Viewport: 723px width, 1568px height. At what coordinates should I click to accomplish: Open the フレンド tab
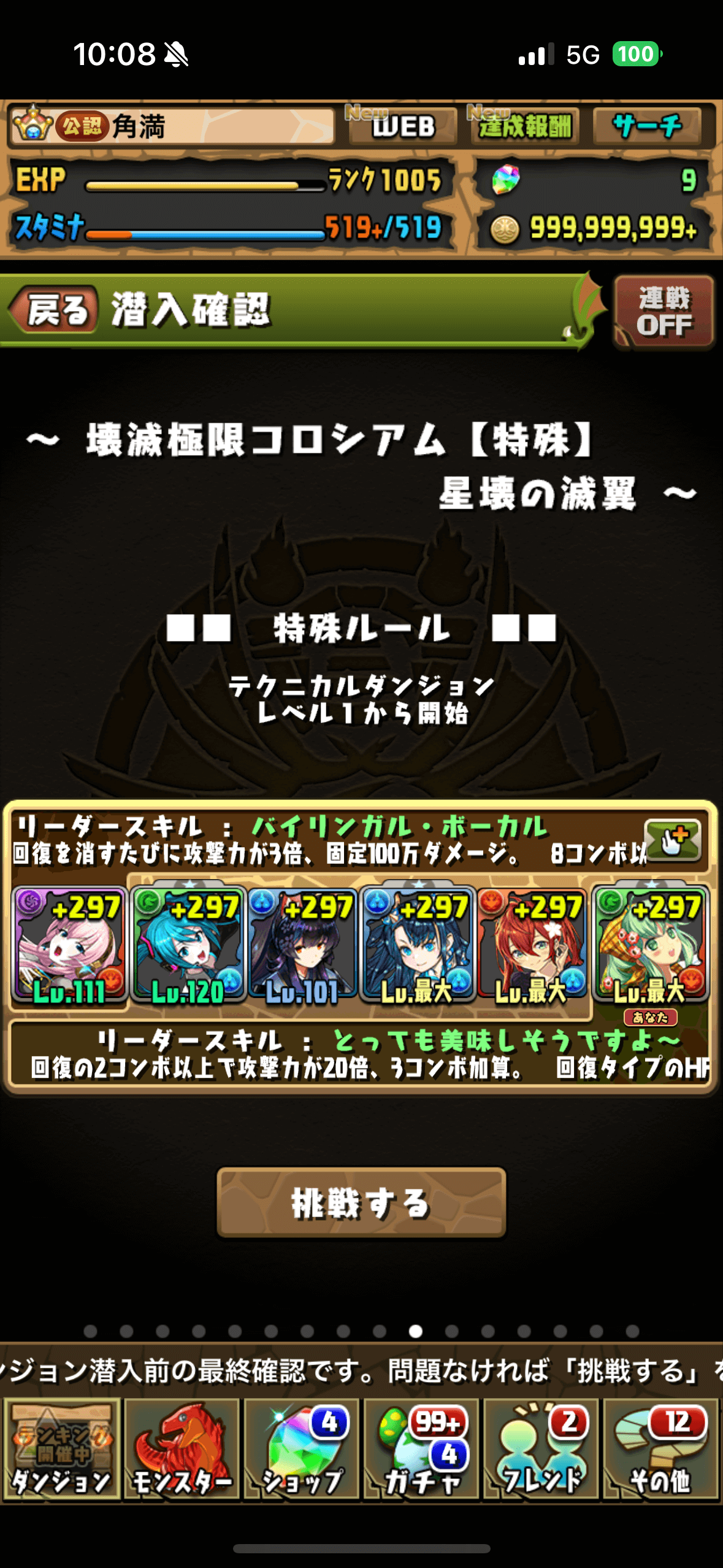pyautogui.click(x=541, y=1450)
